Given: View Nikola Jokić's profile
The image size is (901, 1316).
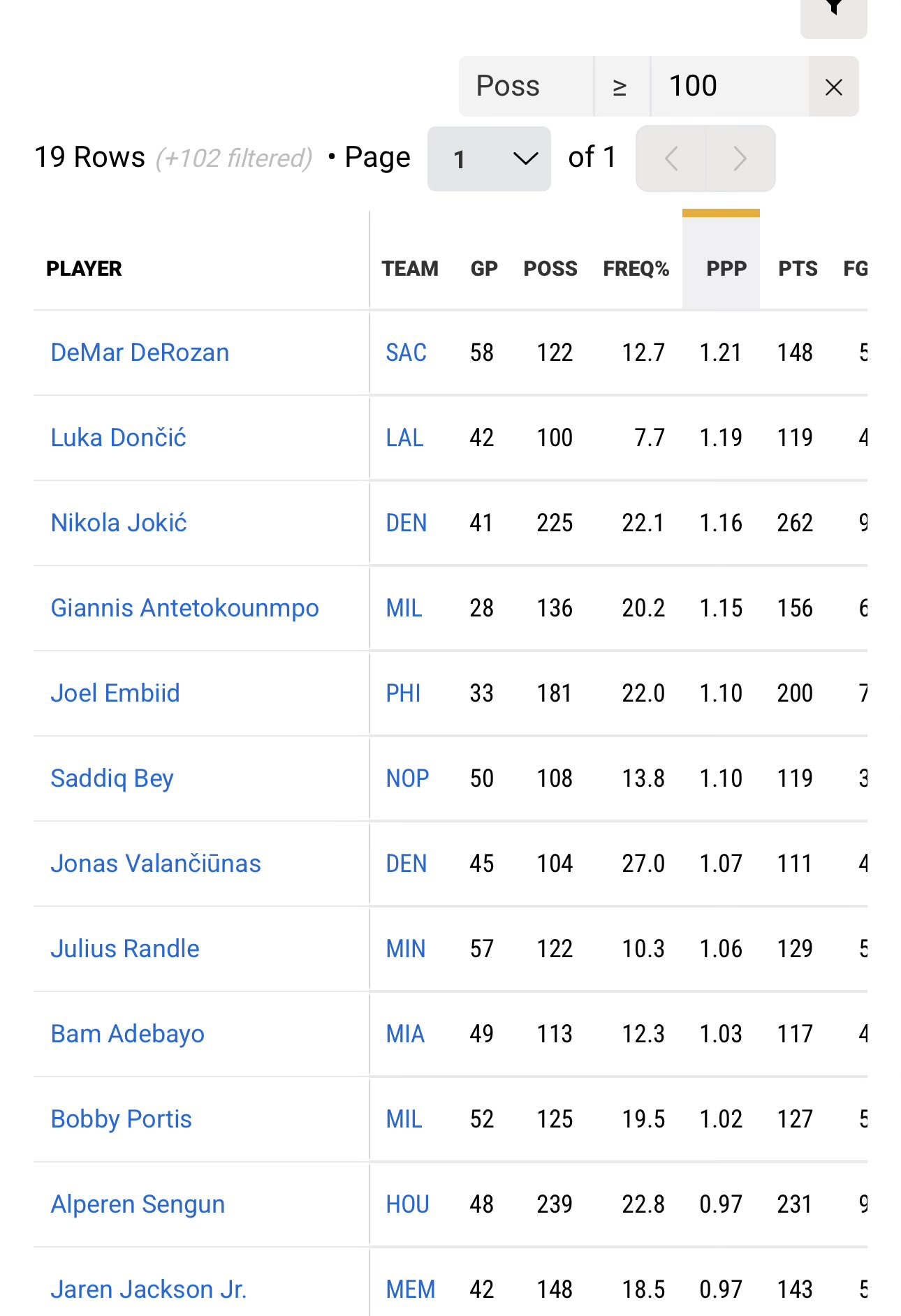Looking at the screenshot, I should (119, 523).
